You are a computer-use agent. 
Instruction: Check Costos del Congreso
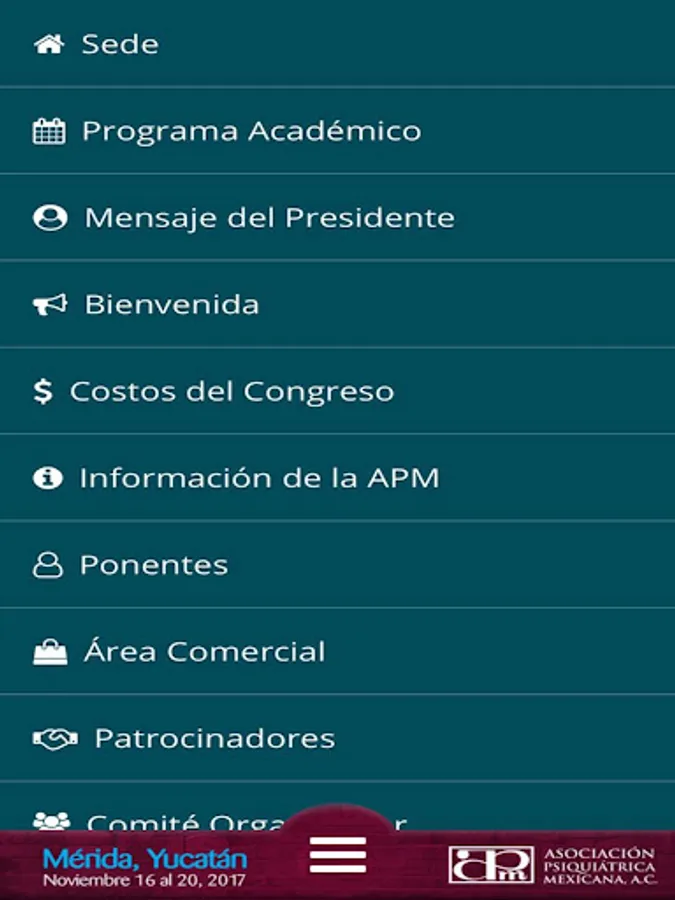click(x=231, y=391)
